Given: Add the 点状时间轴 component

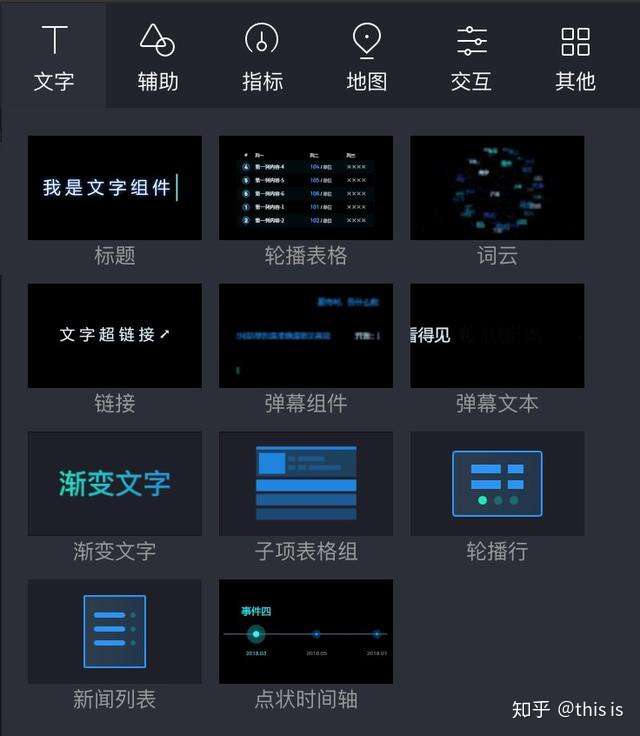Looking at the screenshot, I should [306, 632].
